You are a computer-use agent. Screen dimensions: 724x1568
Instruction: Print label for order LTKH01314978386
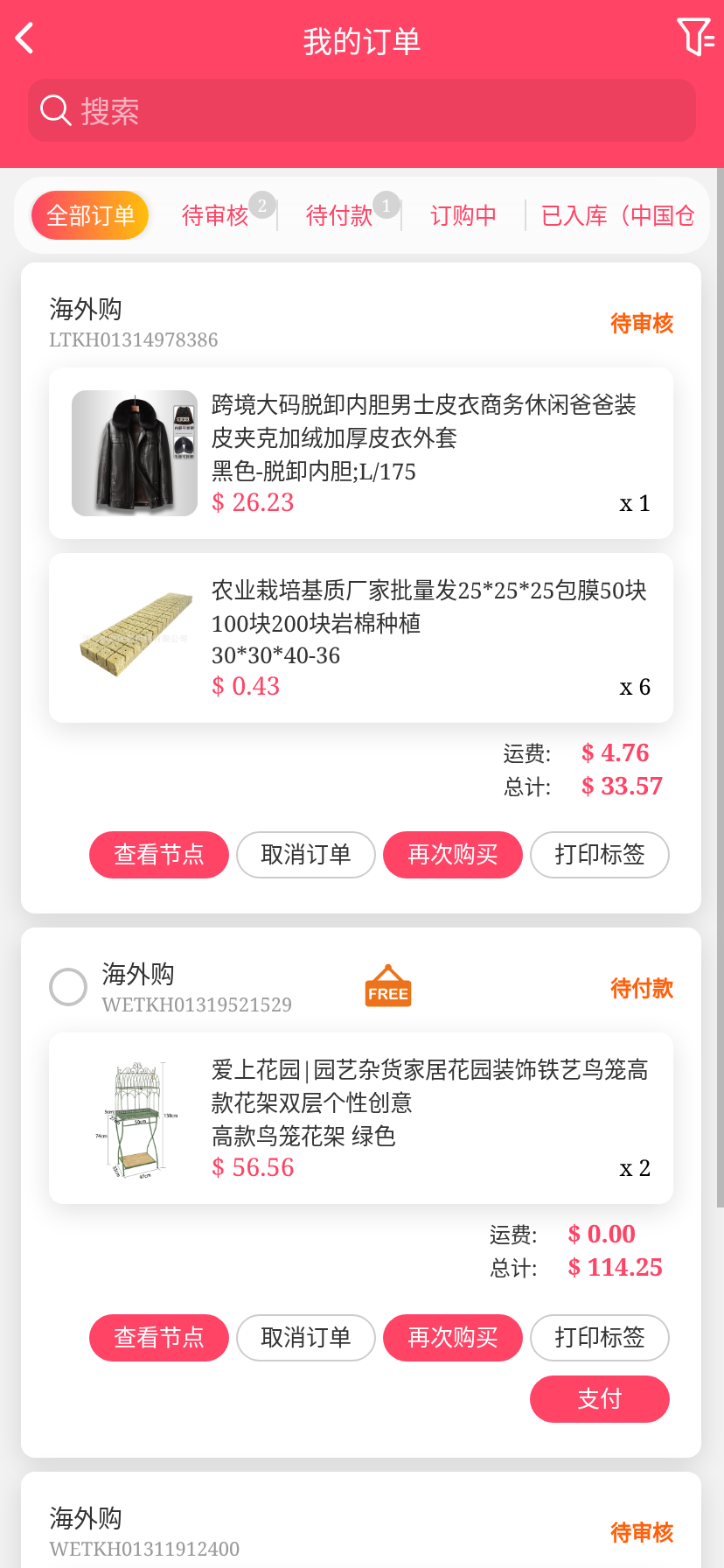click(600, 855)
